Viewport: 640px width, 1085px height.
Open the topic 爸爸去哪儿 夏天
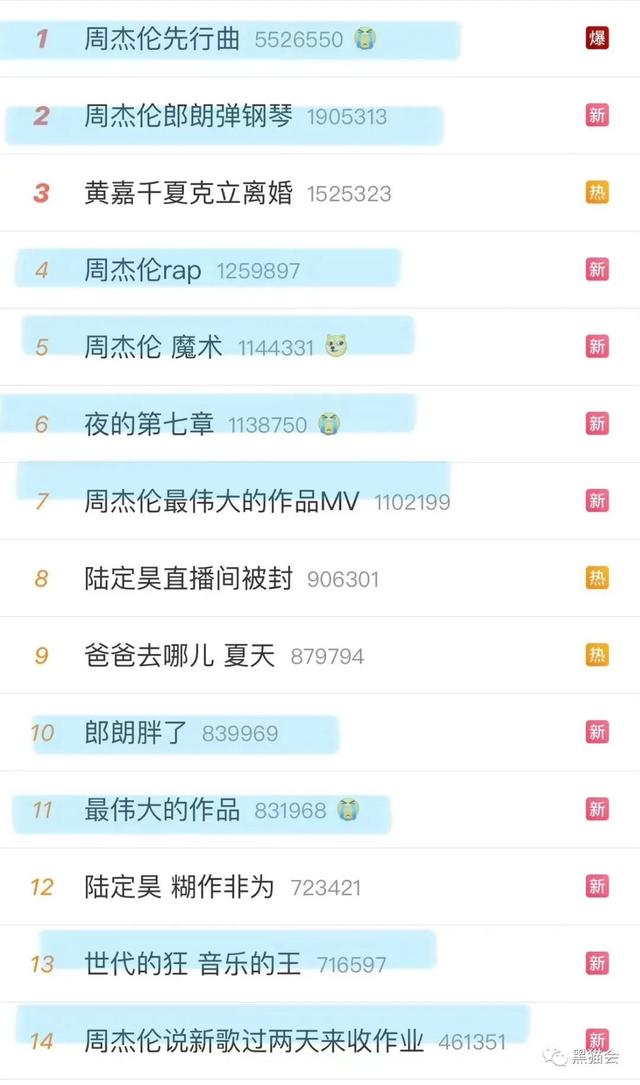(x=179, y=656)
